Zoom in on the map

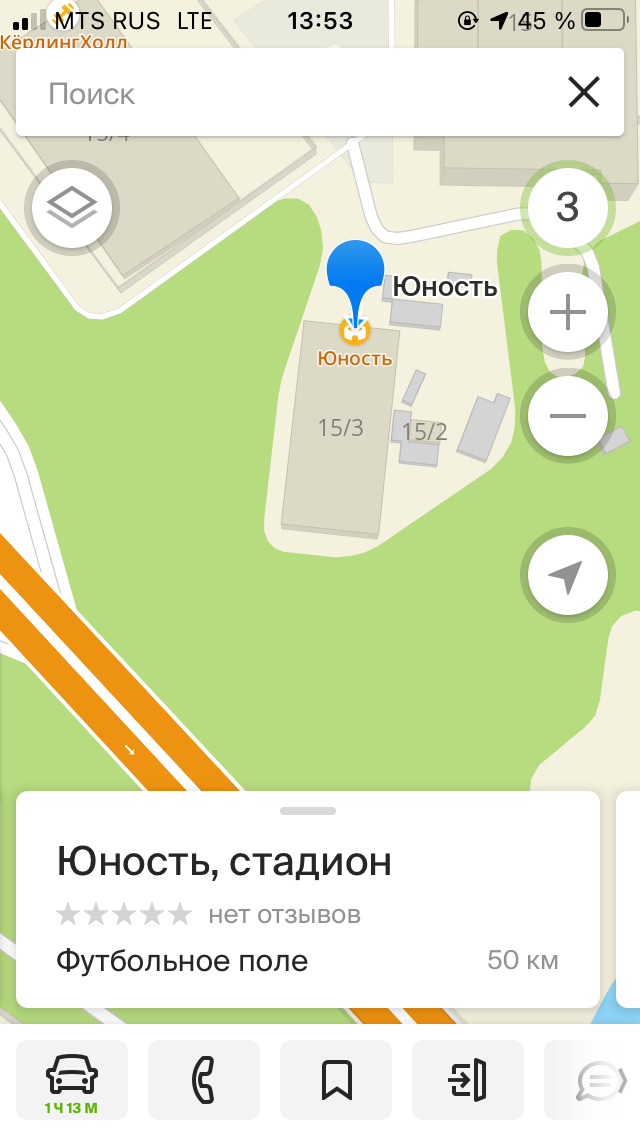click(x=567, y=313)
